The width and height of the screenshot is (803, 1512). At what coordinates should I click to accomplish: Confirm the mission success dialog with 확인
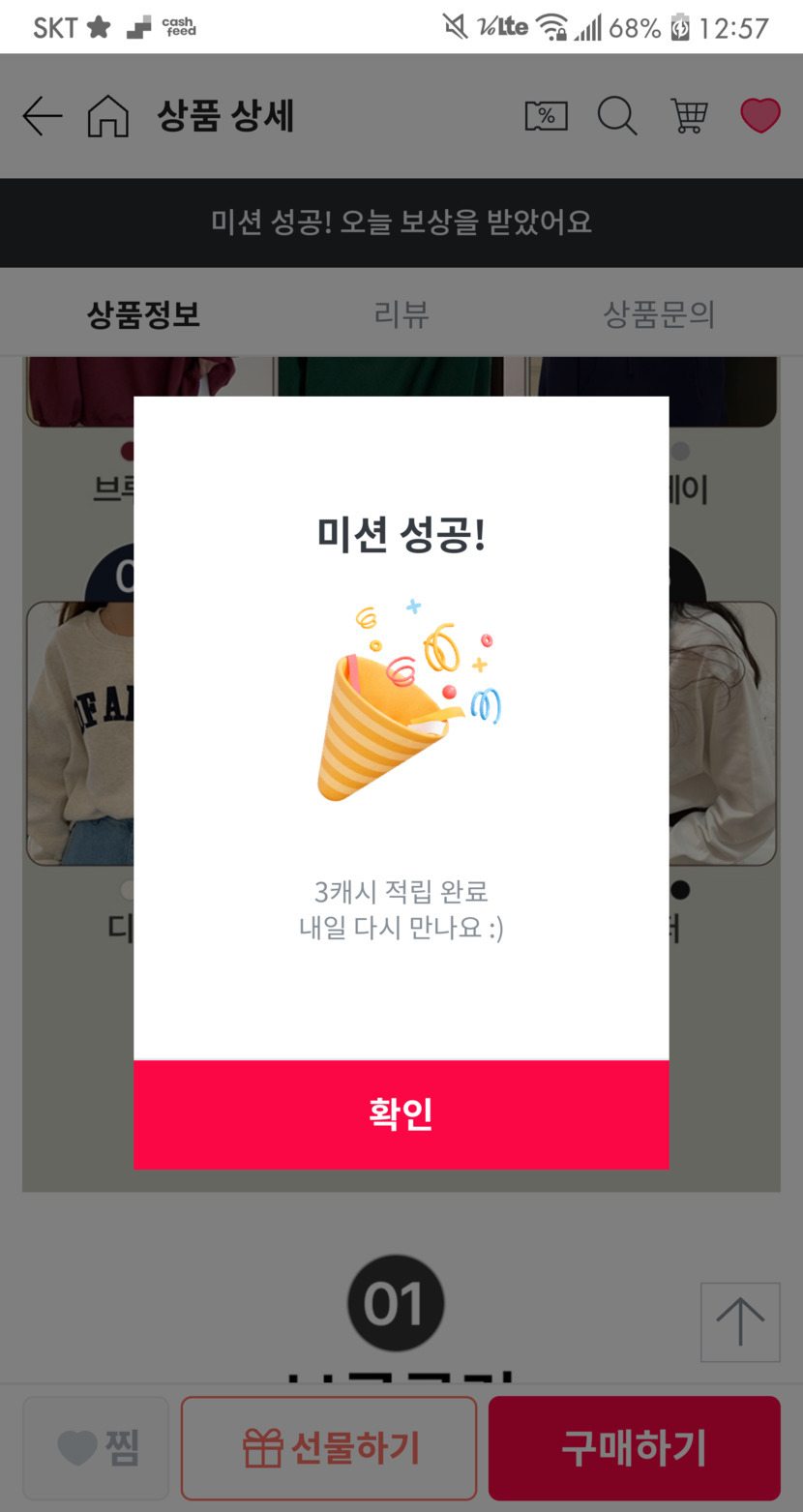(x=401, y=1114)
